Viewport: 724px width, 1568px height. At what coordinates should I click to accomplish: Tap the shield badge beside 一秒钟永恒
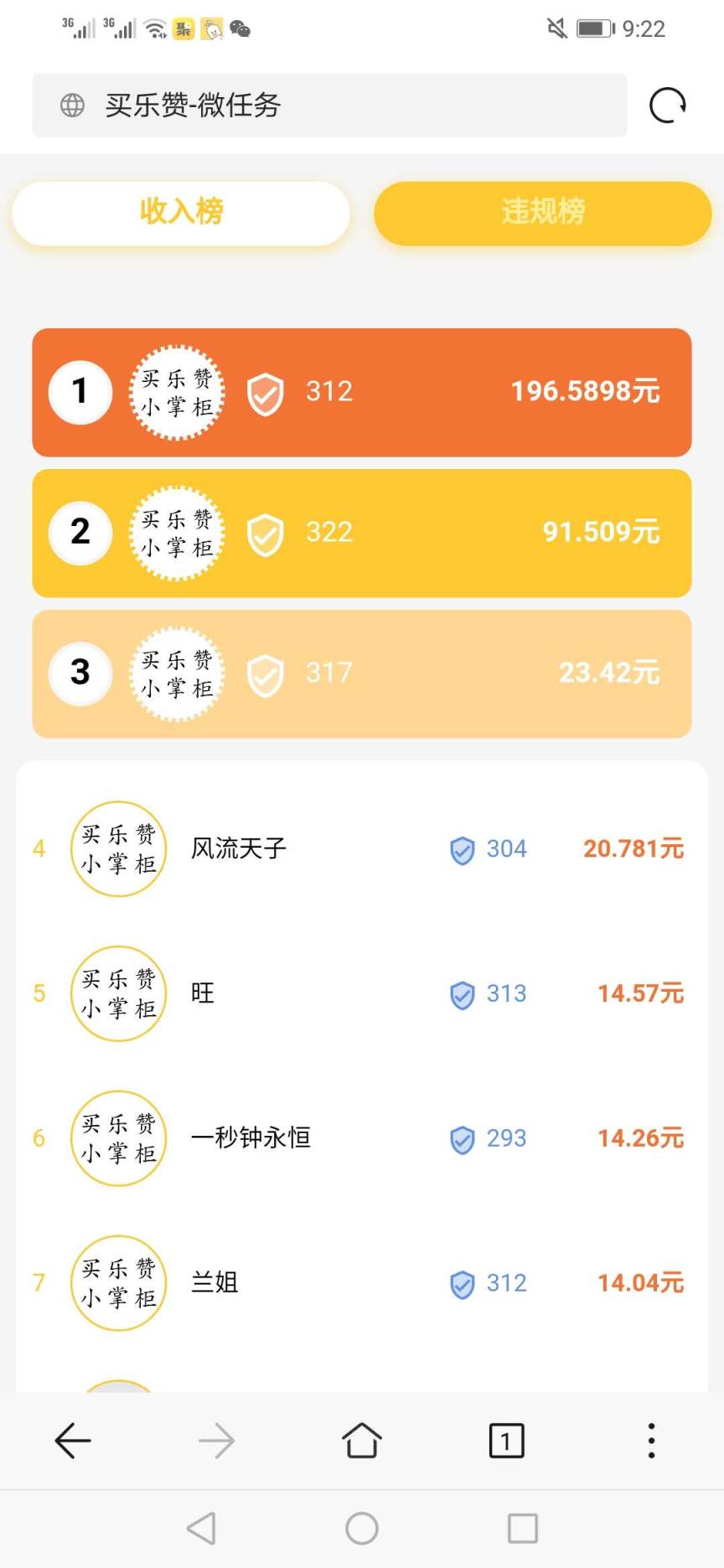pyautogui.click(x=462, y=1139)
